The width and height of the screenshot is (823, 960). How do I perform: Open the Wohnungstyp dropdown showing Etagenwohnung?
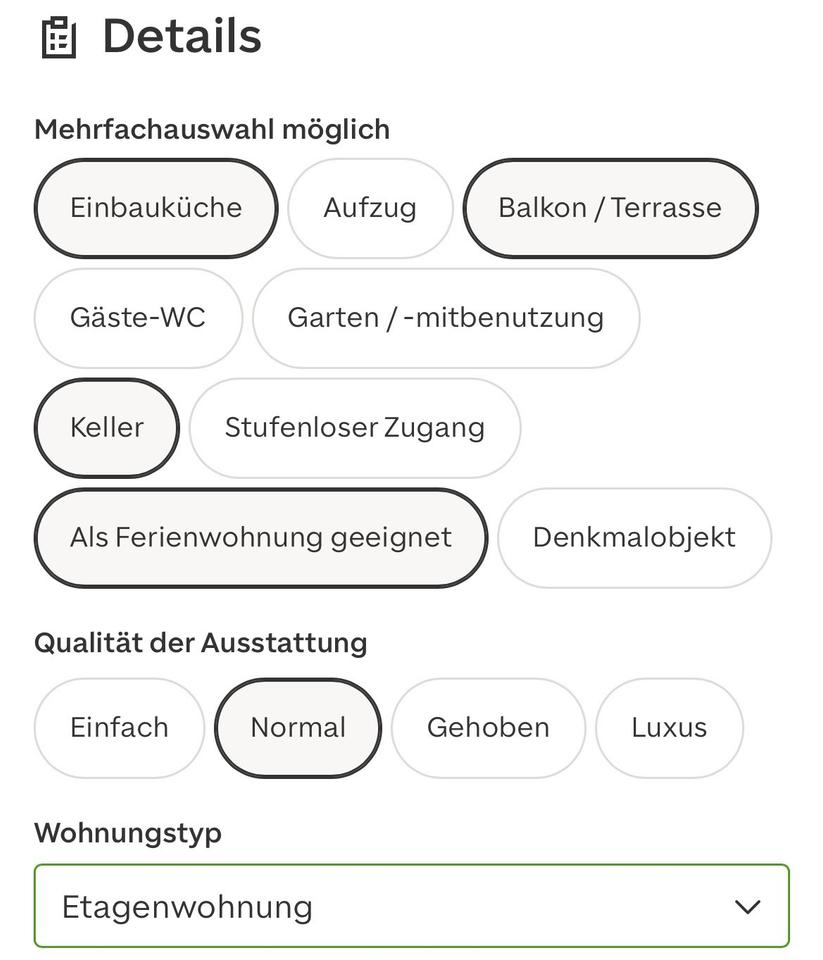(412, 906)
